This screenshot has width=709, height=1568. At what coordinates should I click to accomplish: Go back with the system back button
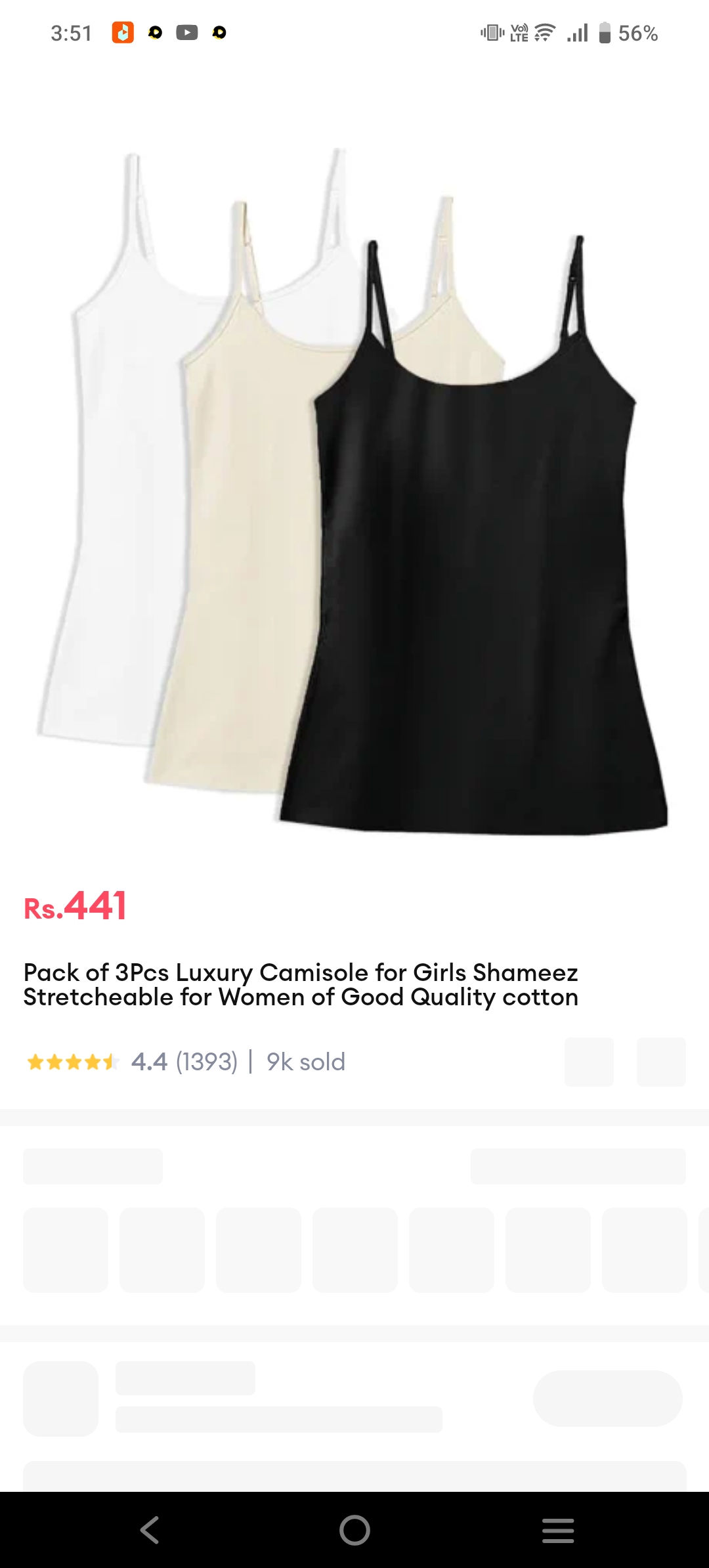(x=150, y=1530)
